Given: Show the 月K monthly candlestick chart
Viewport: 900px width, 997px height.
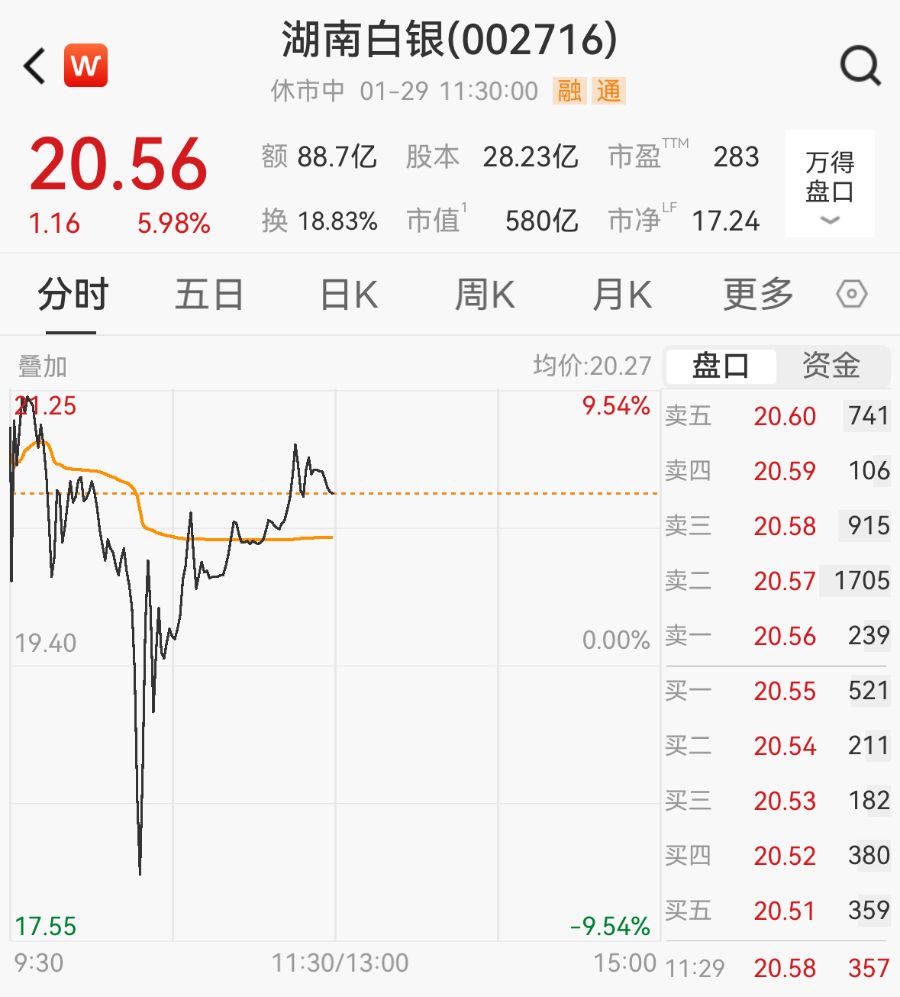Looking at the screenshot, I should click(x=621, y=295).
